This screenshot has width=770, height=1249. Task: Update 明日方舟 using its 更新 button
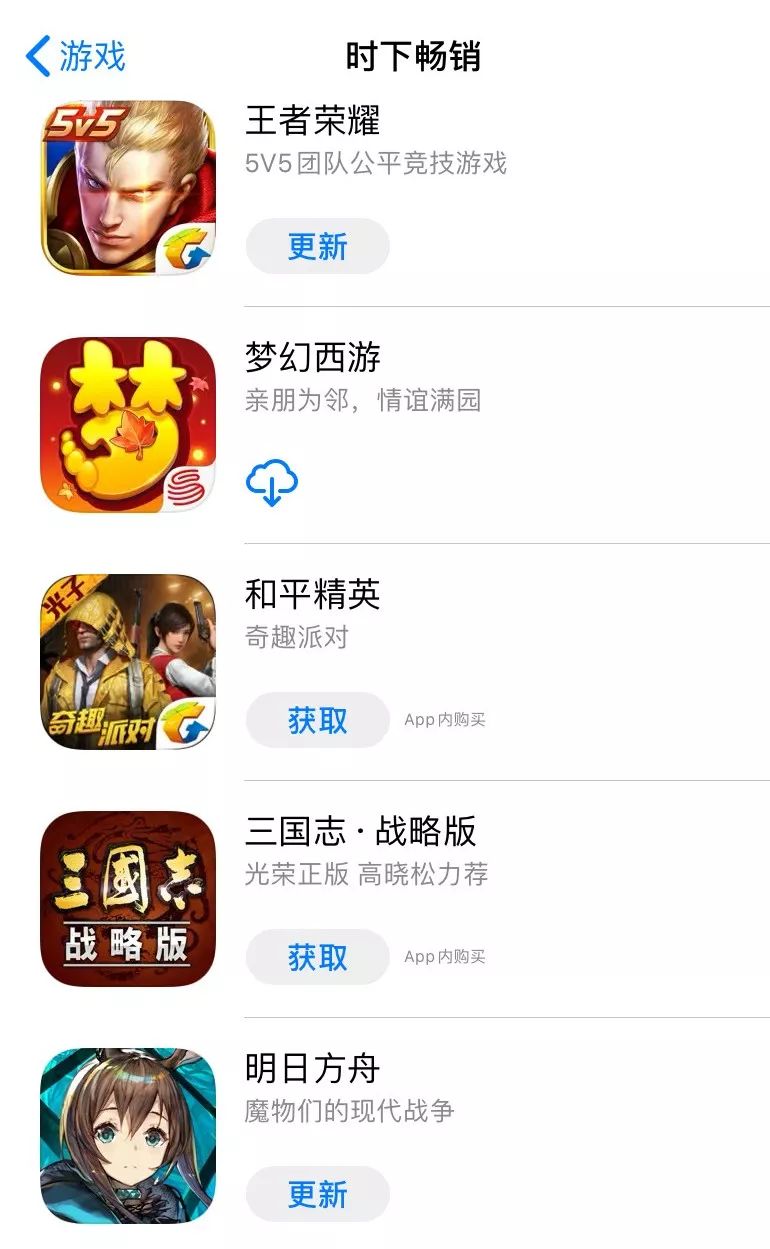(x=317, y=1194)
